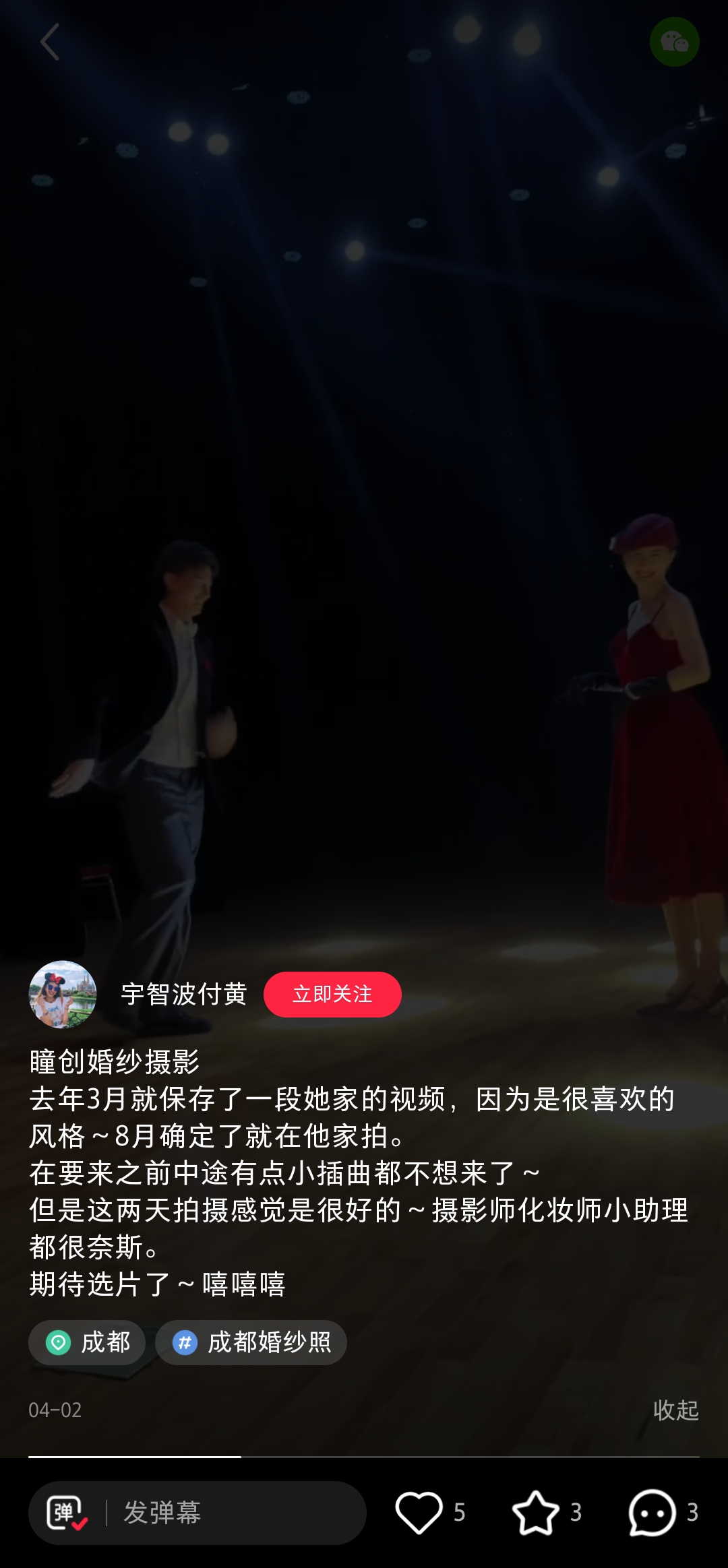Viewport: 728px width, 1568px height.
Task: Toggle the danmaku display icon
Action: click(x=67, y=1513)
